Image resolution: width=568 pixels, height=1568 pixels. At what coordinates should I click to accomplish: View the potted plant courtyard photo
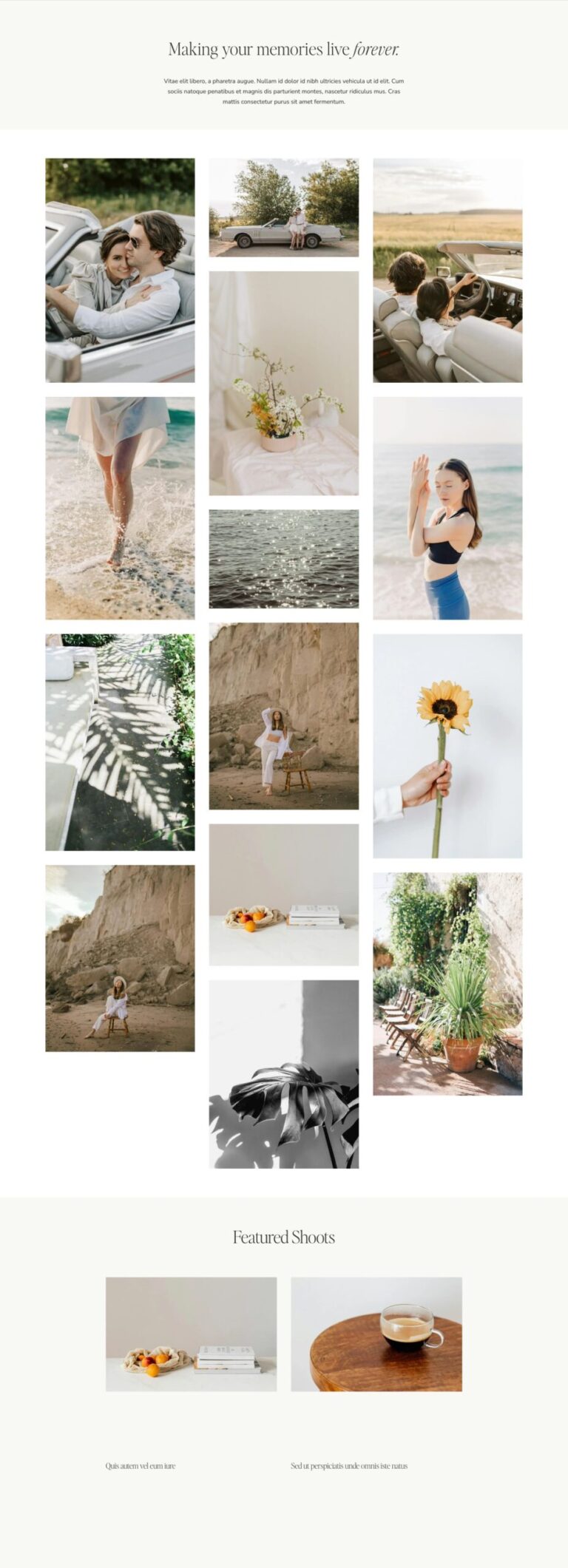tap(447, 982)
